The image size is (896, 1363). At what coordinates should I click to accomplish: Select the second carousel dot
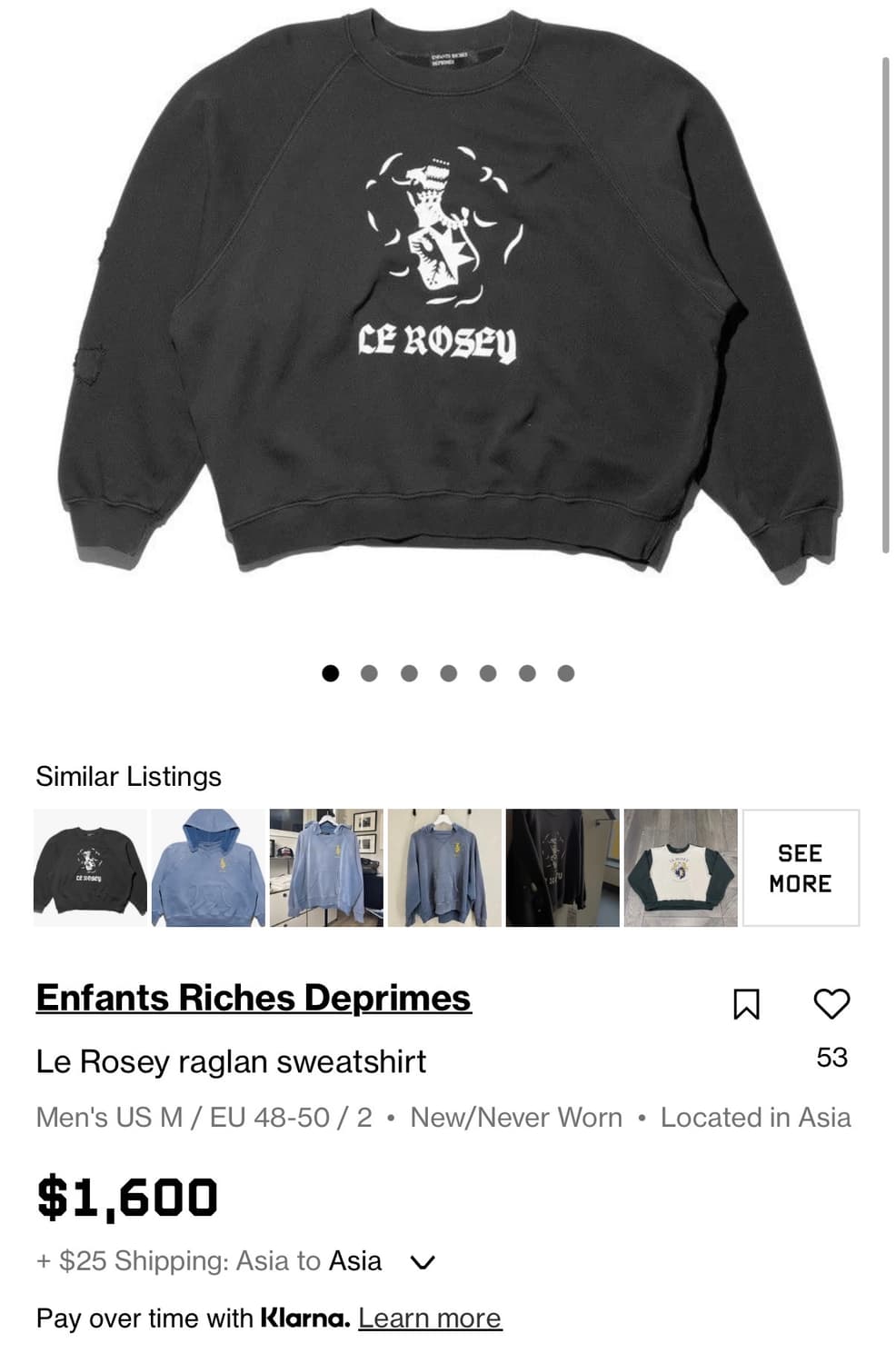(370, 672)
